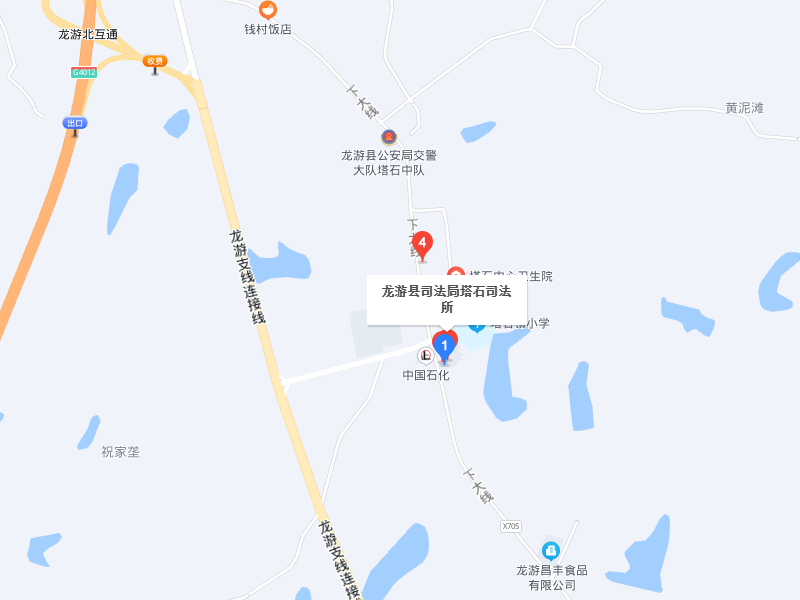Select the 中国石化 gas station icon

[x=426, y=355]
